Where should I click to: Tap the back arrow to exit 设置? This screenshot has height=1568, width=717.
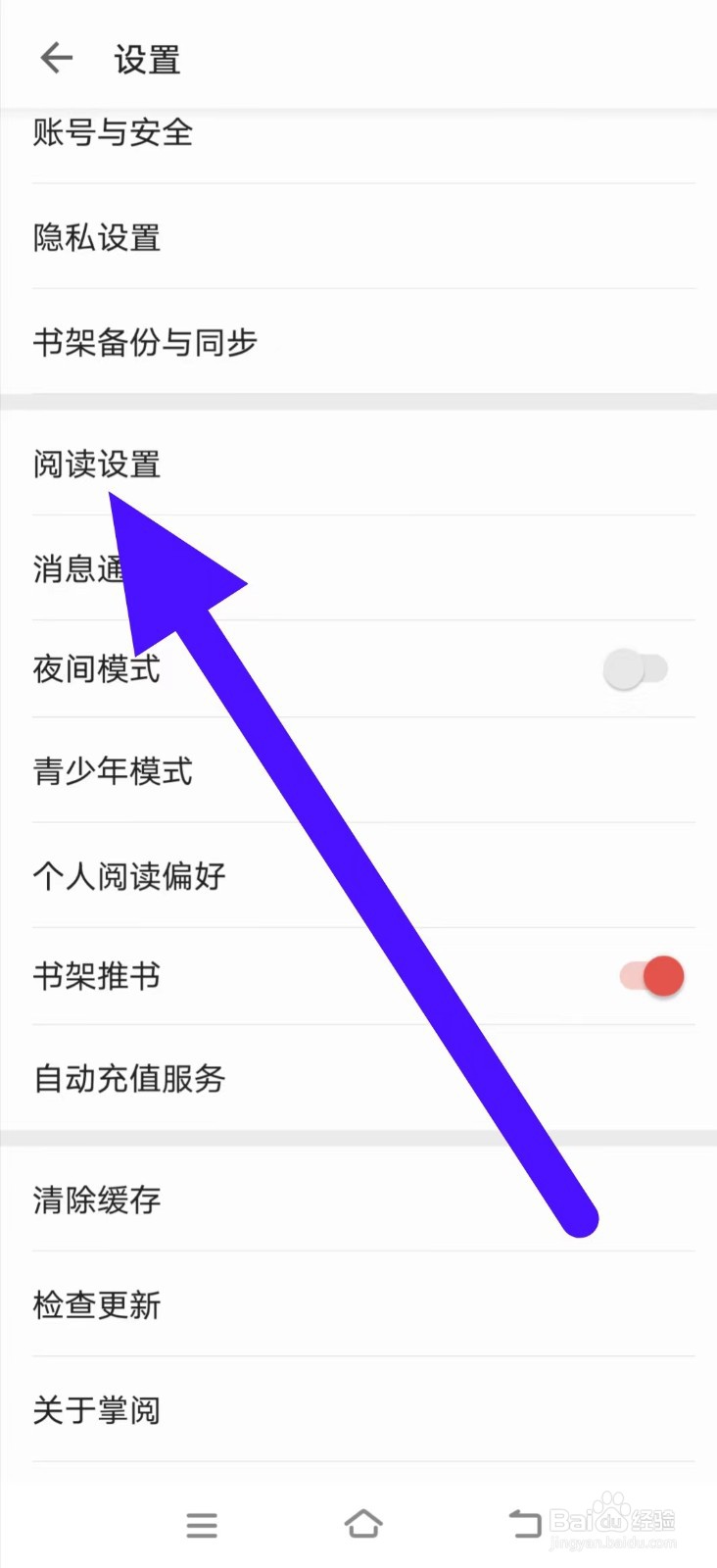(x=56, y=59)
